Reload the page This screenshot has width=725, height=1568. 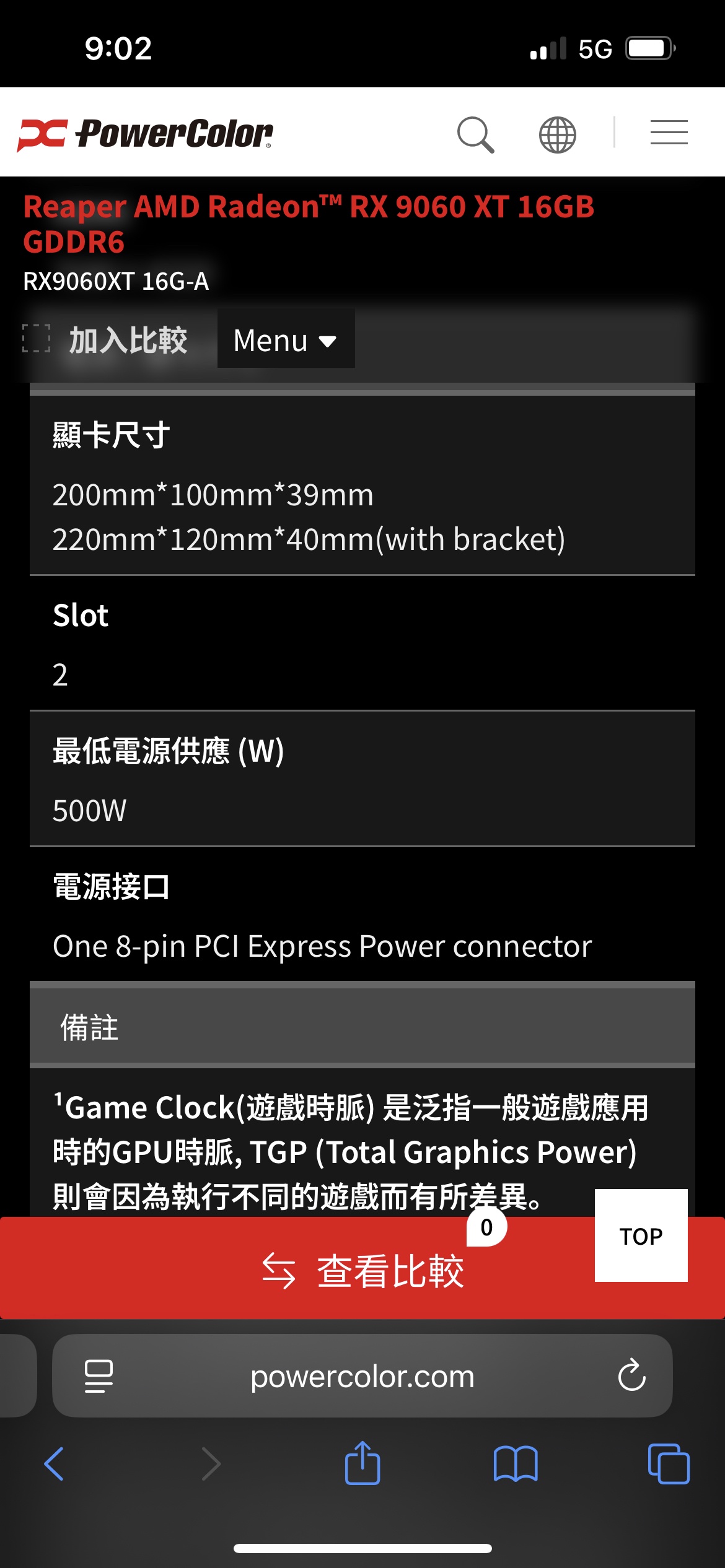coord(631,1375)
